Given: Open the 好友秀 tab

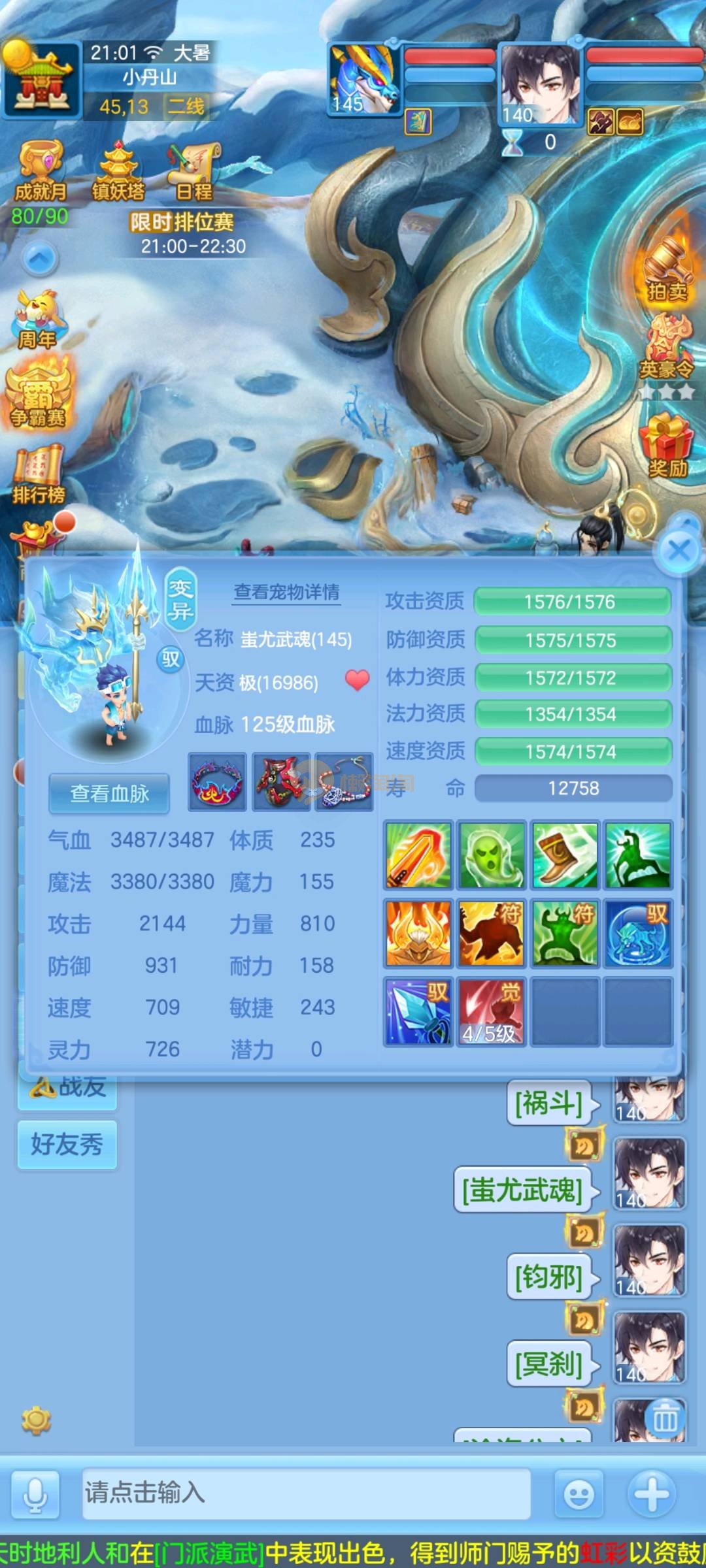Looking at the screenshot, I should pyautogui.click(x=67, y=1144).
